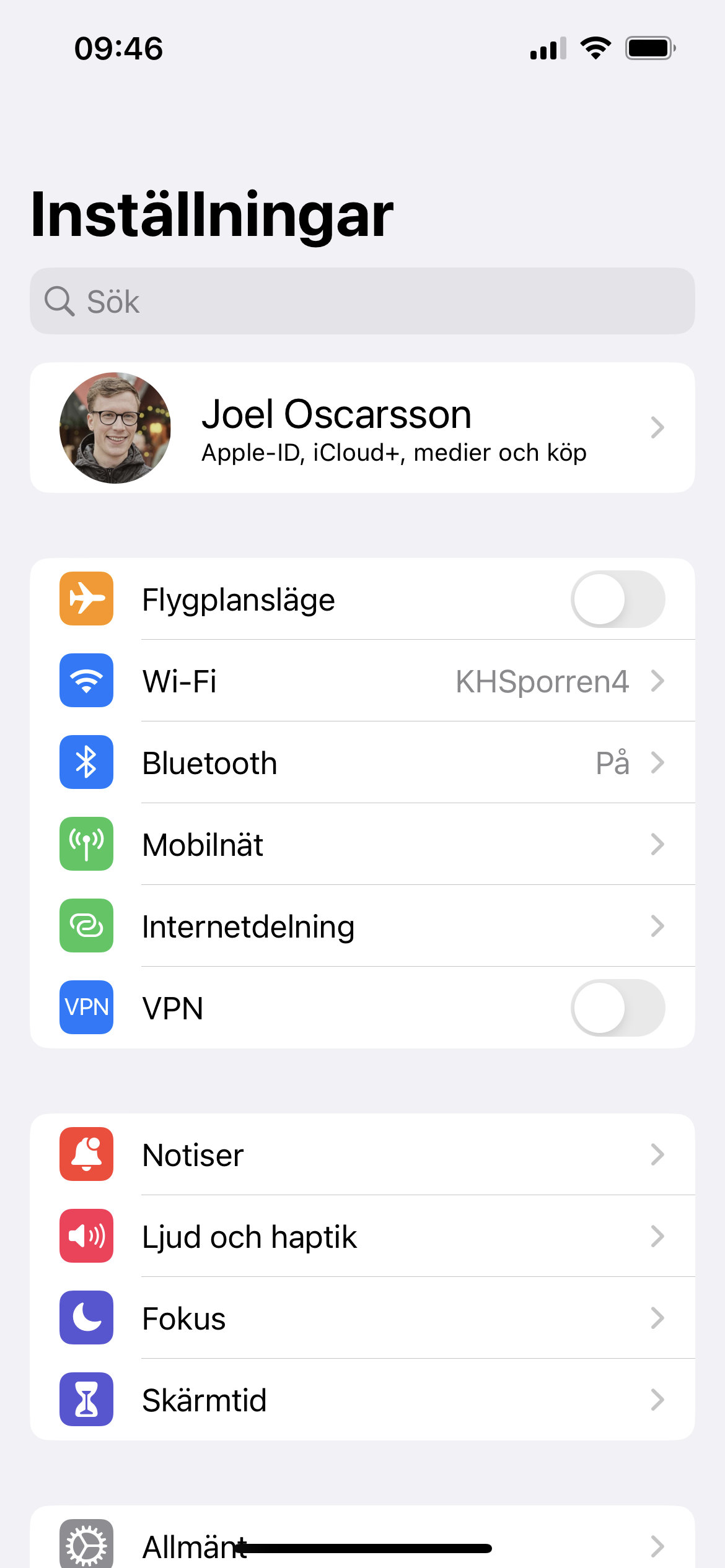This screenshot has height=1568, width=725.
Task: Open Fokus settings
Action: (362, 1318)
